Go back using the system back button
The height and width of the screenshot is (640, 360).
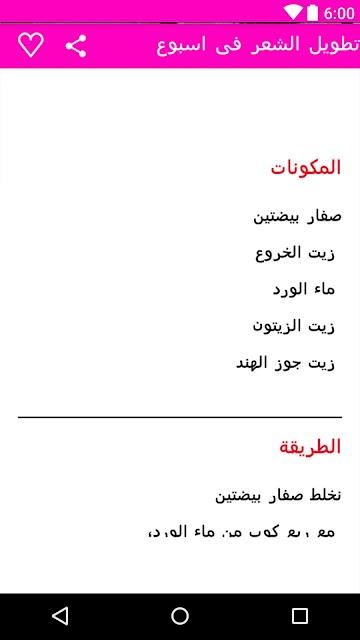[x=60, y=616]
